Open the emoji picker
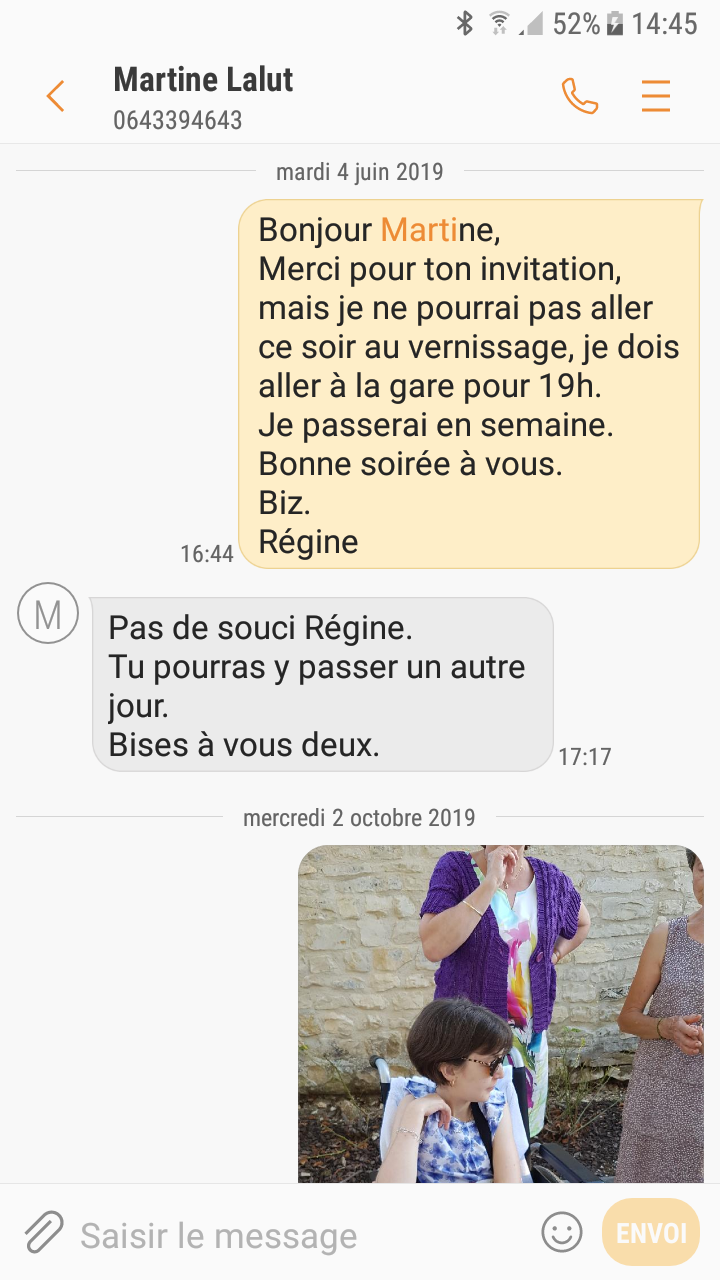 tap(562, 1232)
